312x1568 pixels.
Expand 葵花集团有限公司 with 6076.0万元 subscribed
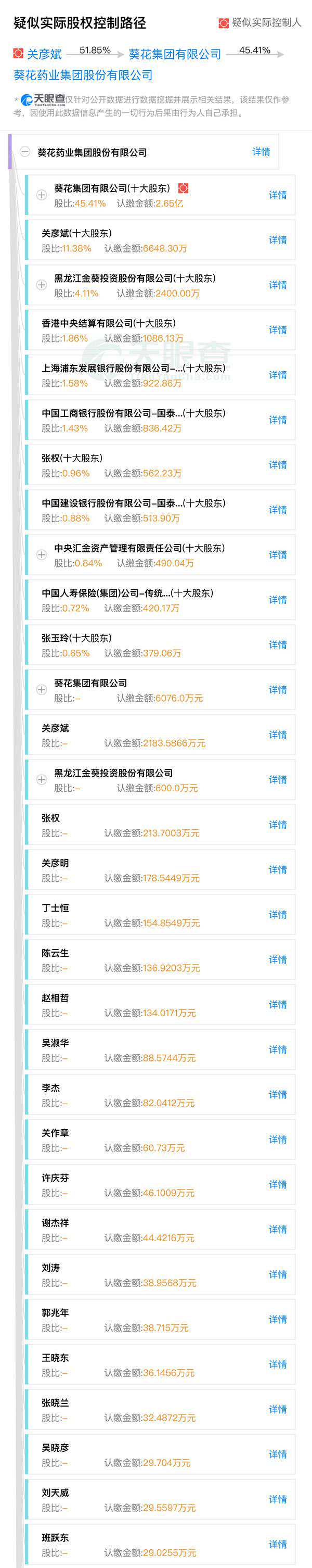[42, 690]
